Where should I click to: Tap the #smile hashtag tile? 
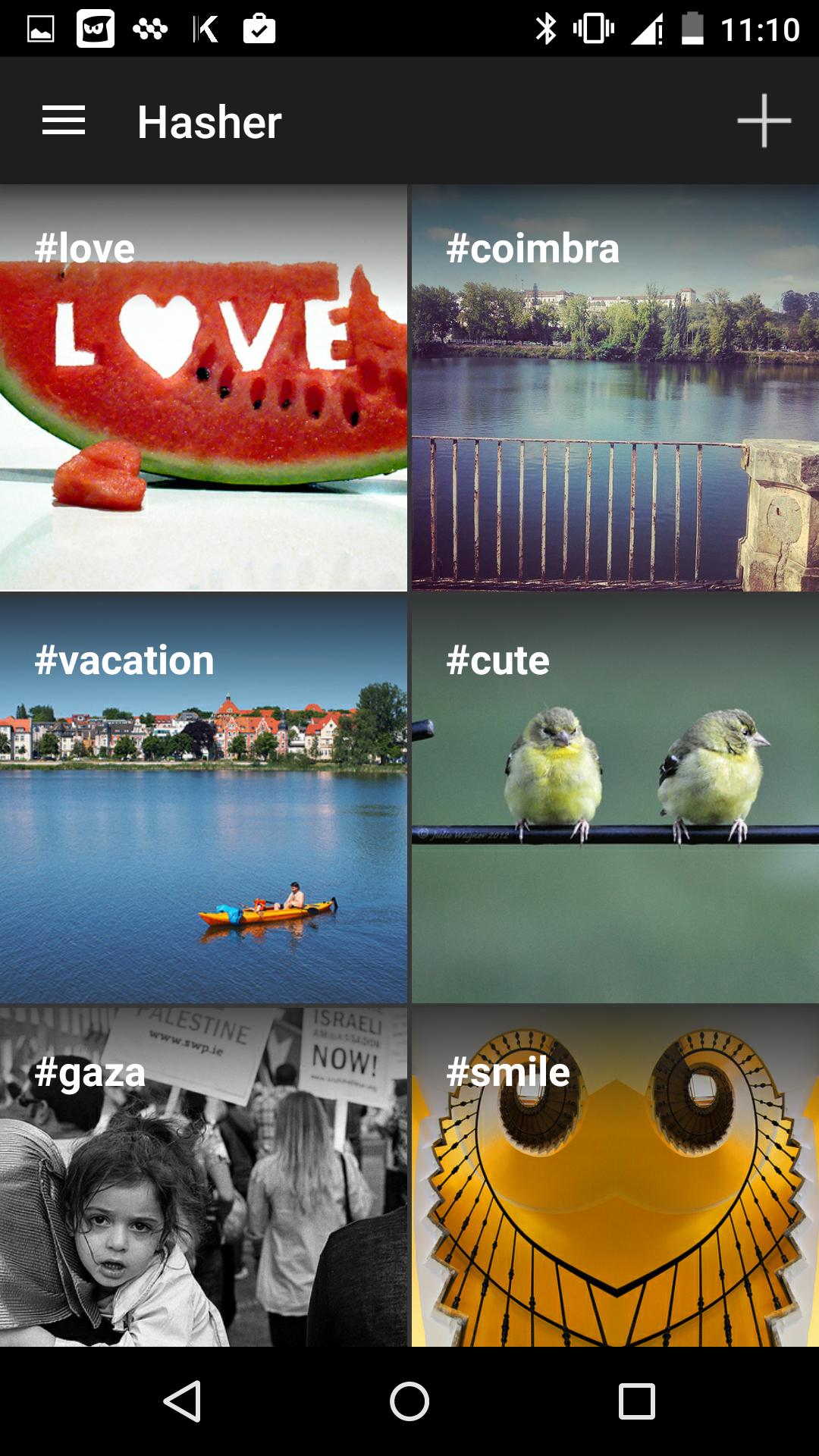coord(615,1175)
